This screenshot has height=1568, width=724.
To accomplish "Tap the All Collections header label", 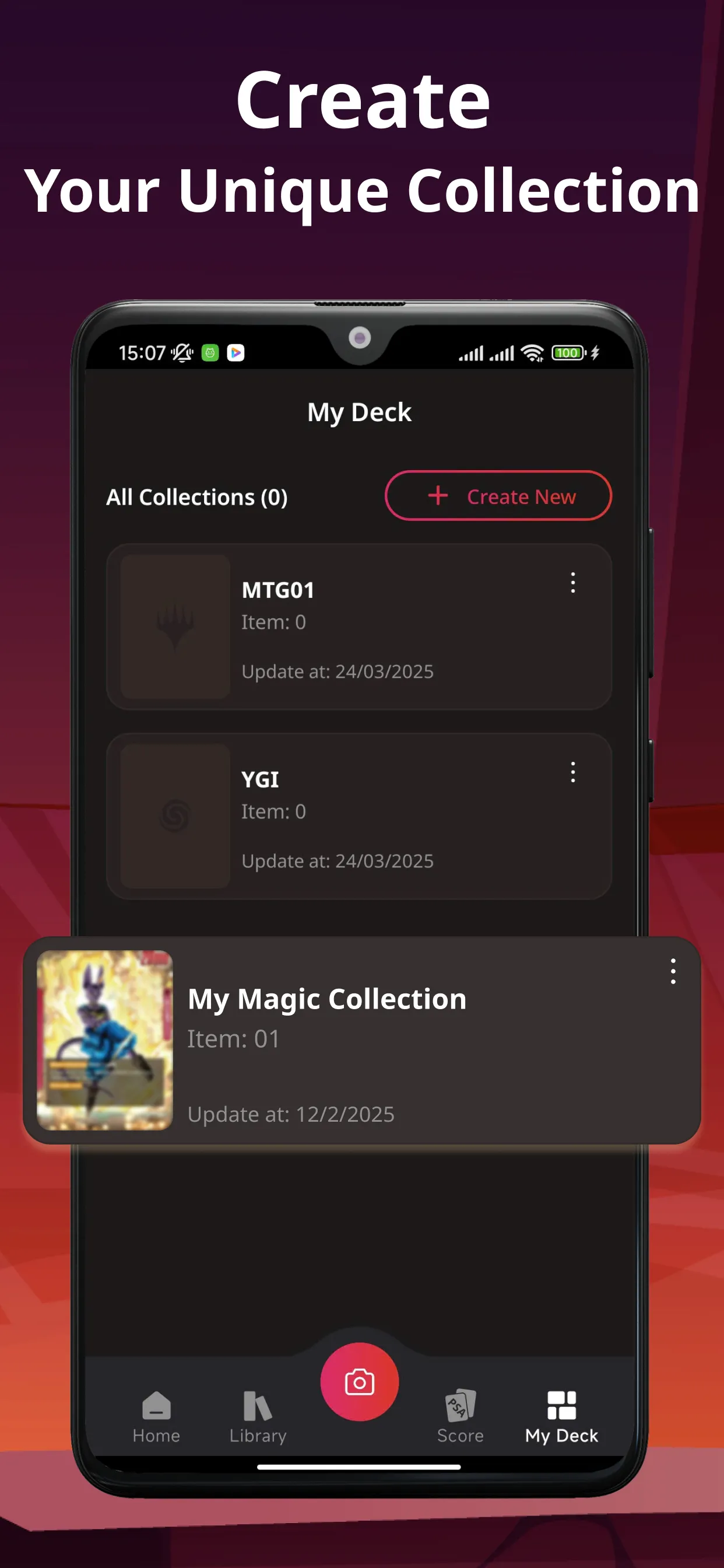I will (x=198, y=496).
